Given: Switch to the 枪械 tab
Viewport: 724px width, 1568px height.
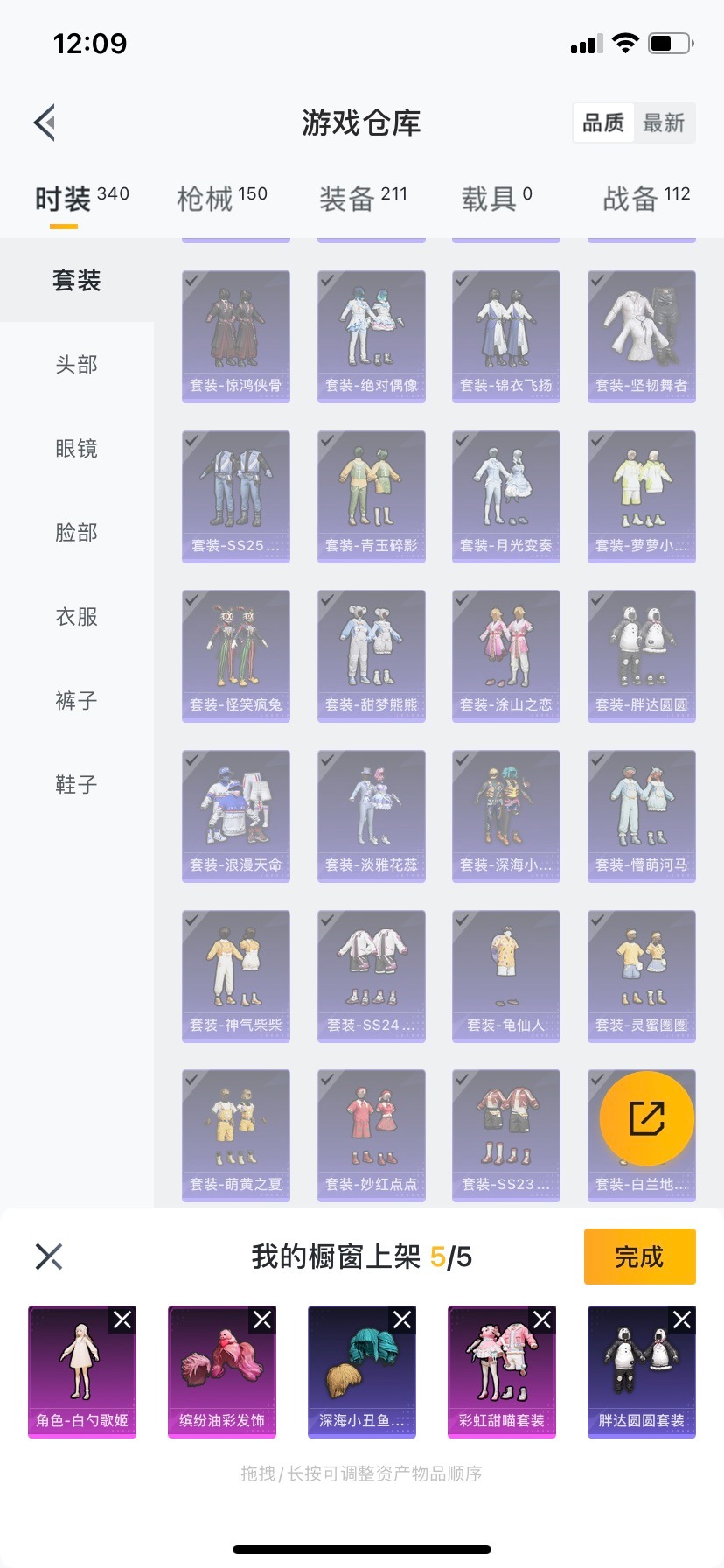Looking at the screenshot, I should click(x=222, y=199).
